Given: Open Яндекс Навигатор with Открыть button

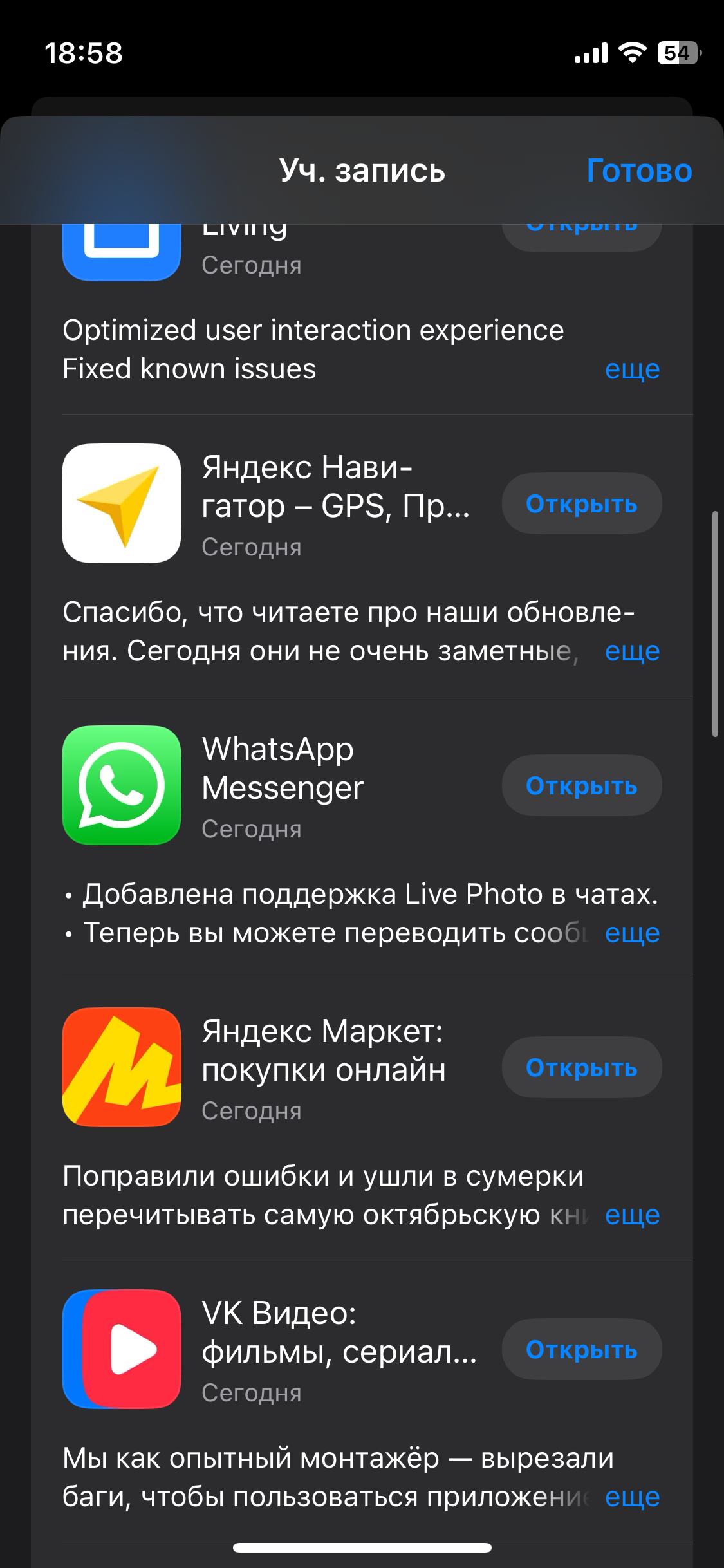Looking at the screenshot, I should tap(581, 504).
